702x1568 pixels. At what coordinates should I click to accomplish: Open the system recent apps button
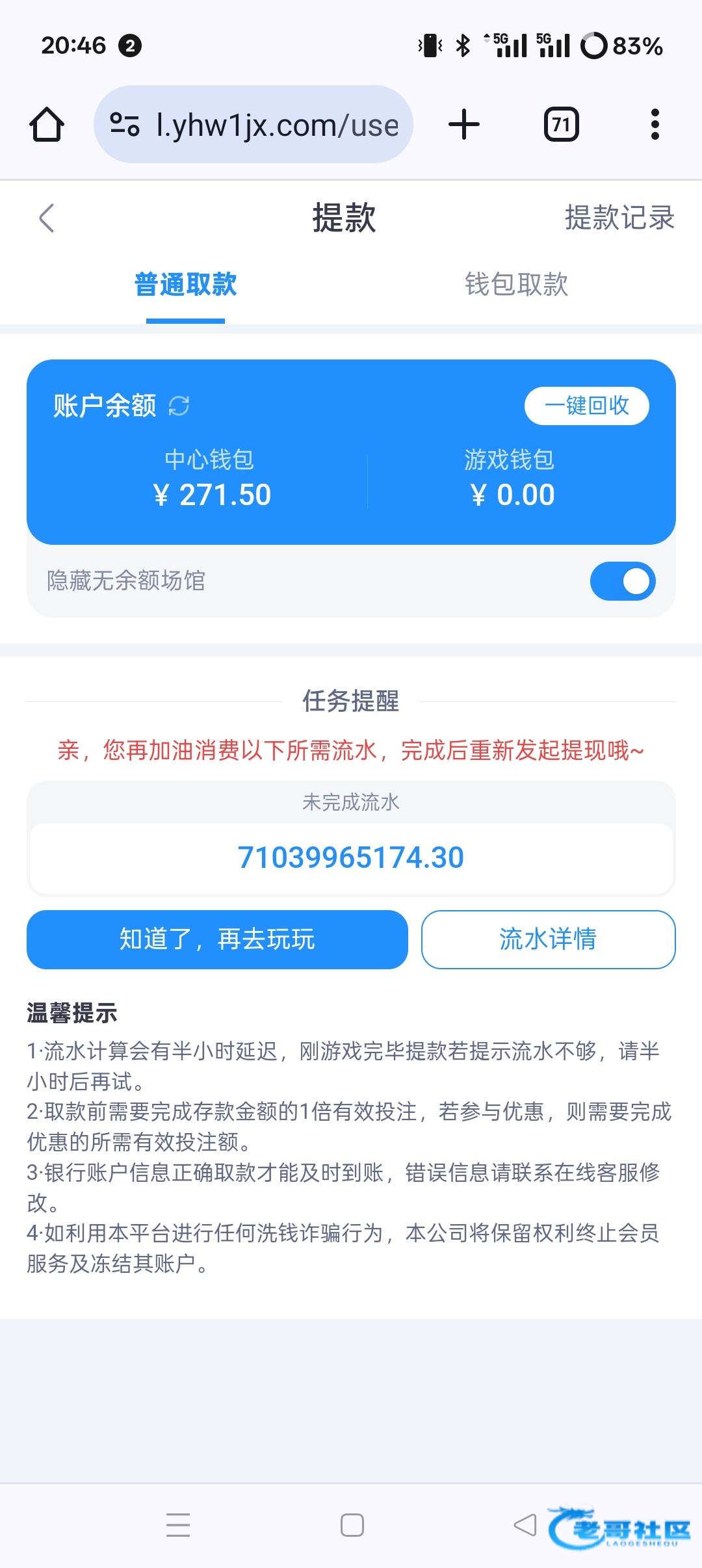[177, 1525]
